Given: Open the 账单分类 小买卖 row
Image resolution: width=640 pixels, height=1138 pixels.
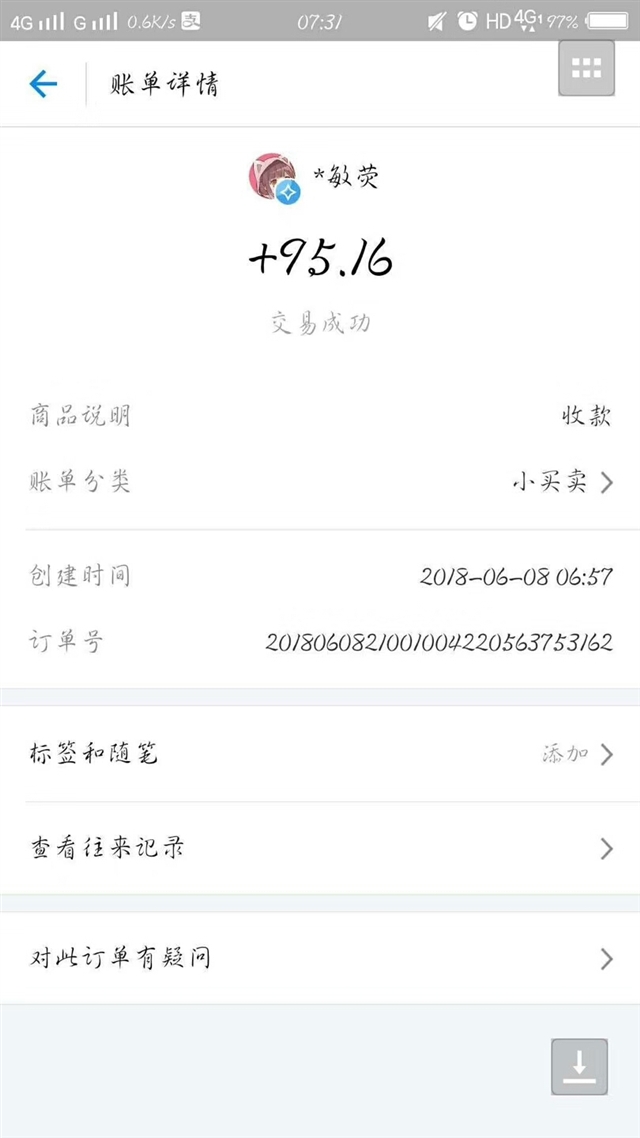Looking at the screenshot, I should [x=320, y=482].
